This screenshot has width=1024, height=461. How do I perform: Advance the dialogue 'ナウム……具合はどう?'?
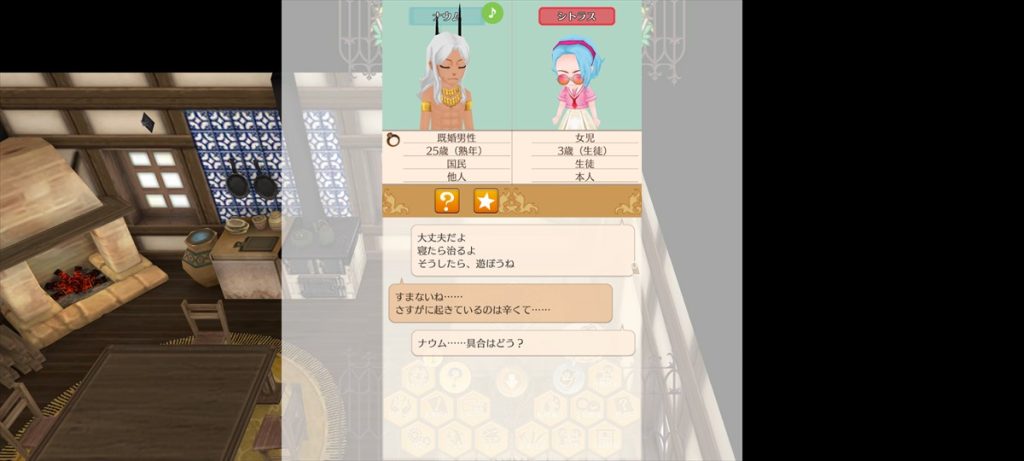pos(523,343)
